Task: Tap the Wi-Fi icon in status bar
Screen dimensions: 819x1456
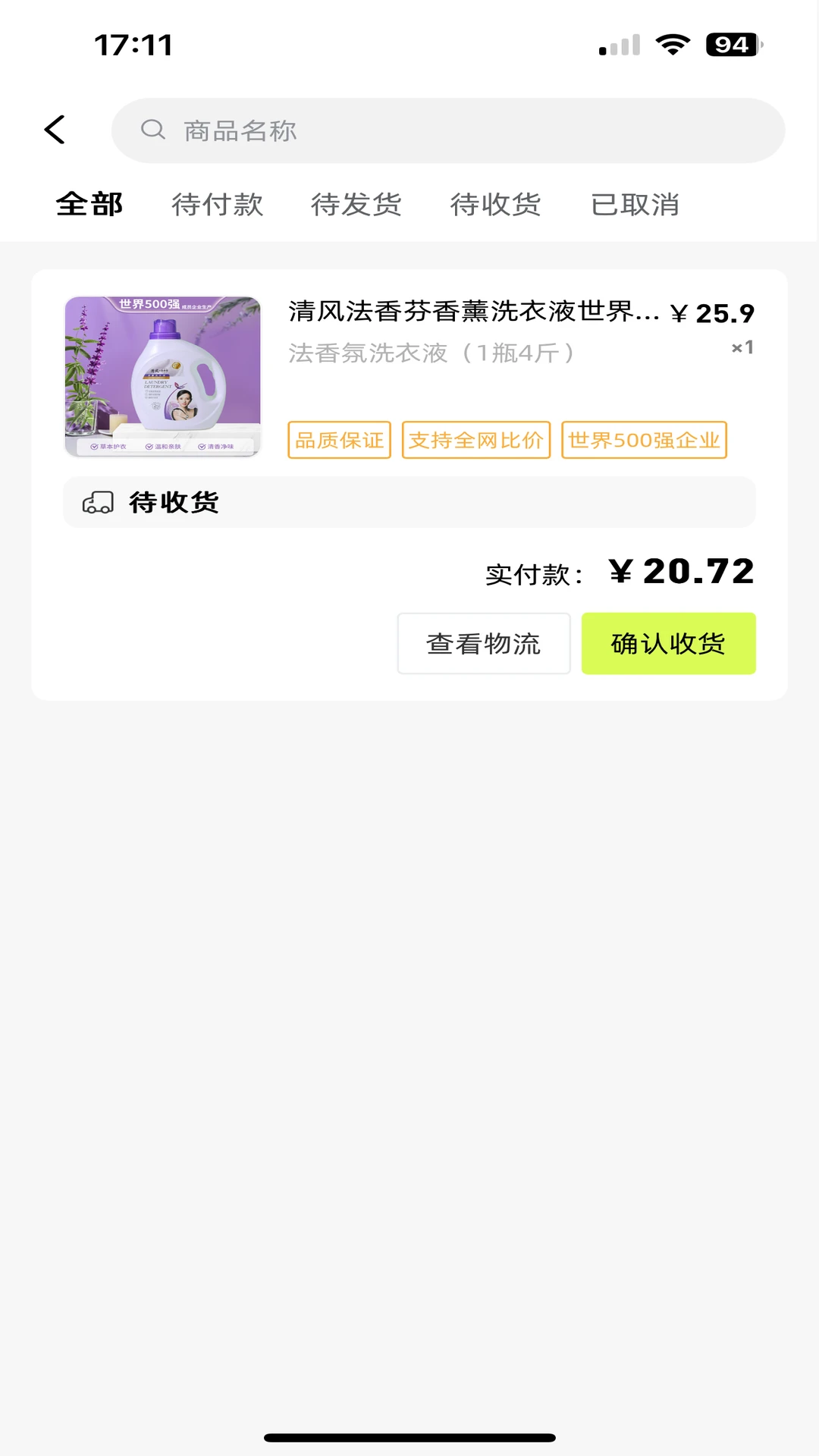Action: 670,43
